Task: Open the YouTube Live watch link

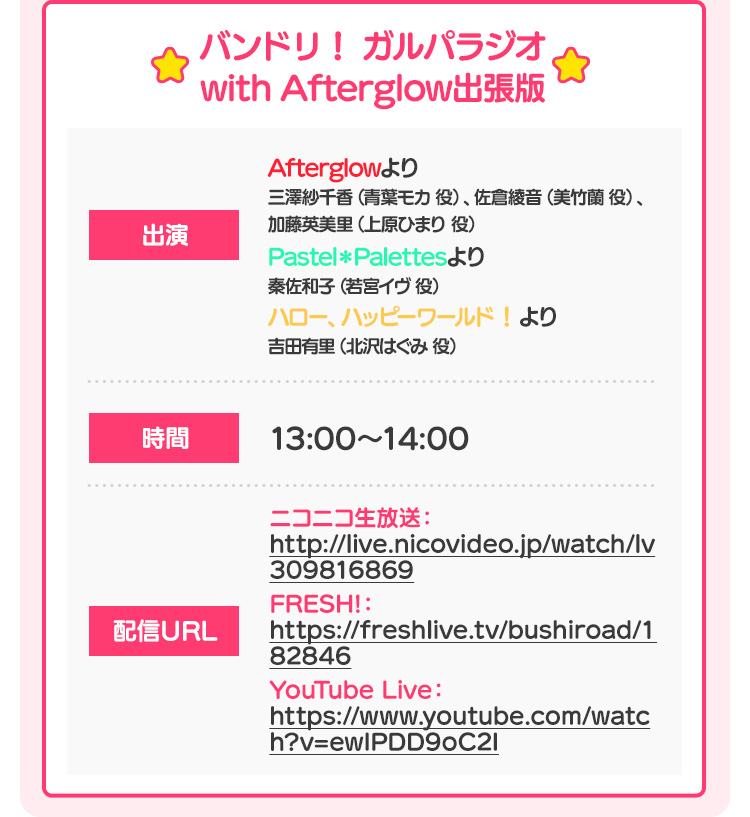Action: tap(459, 717)
